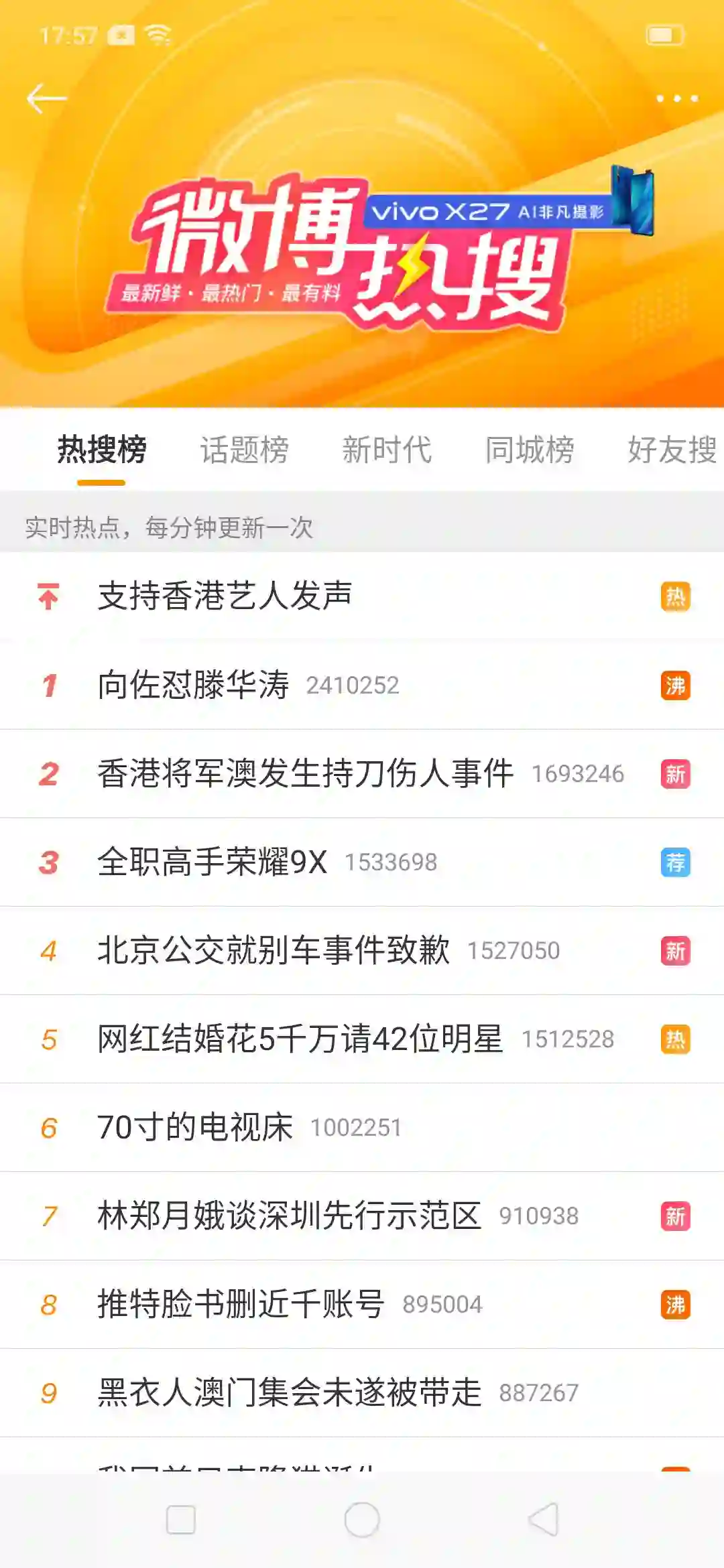Select the 热搜榜 tab
Image resolution: width=724 pixels, height=1568 pixels.
click(101, 450)
